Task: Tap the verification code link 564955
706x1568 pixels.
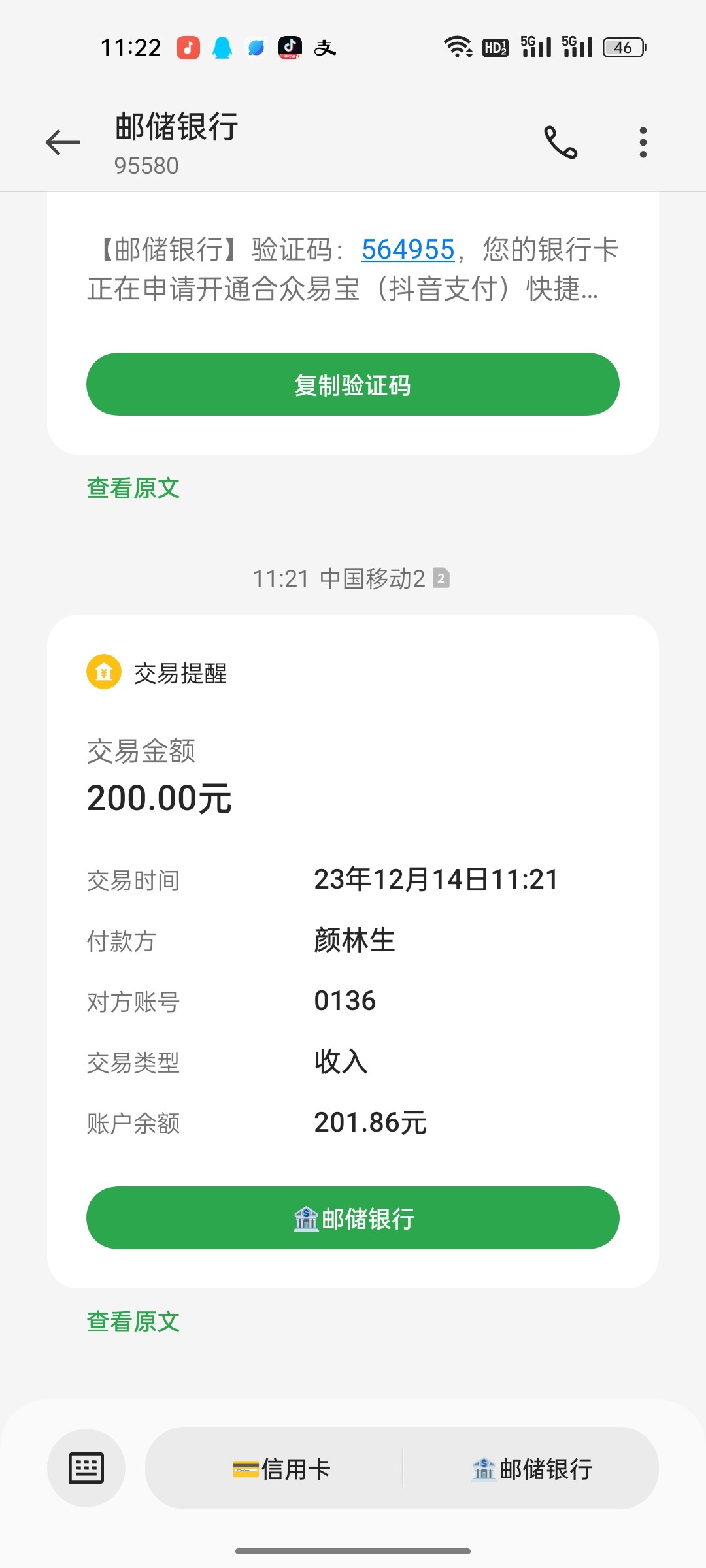Action: pyautogui.click(x=407, y=250)
